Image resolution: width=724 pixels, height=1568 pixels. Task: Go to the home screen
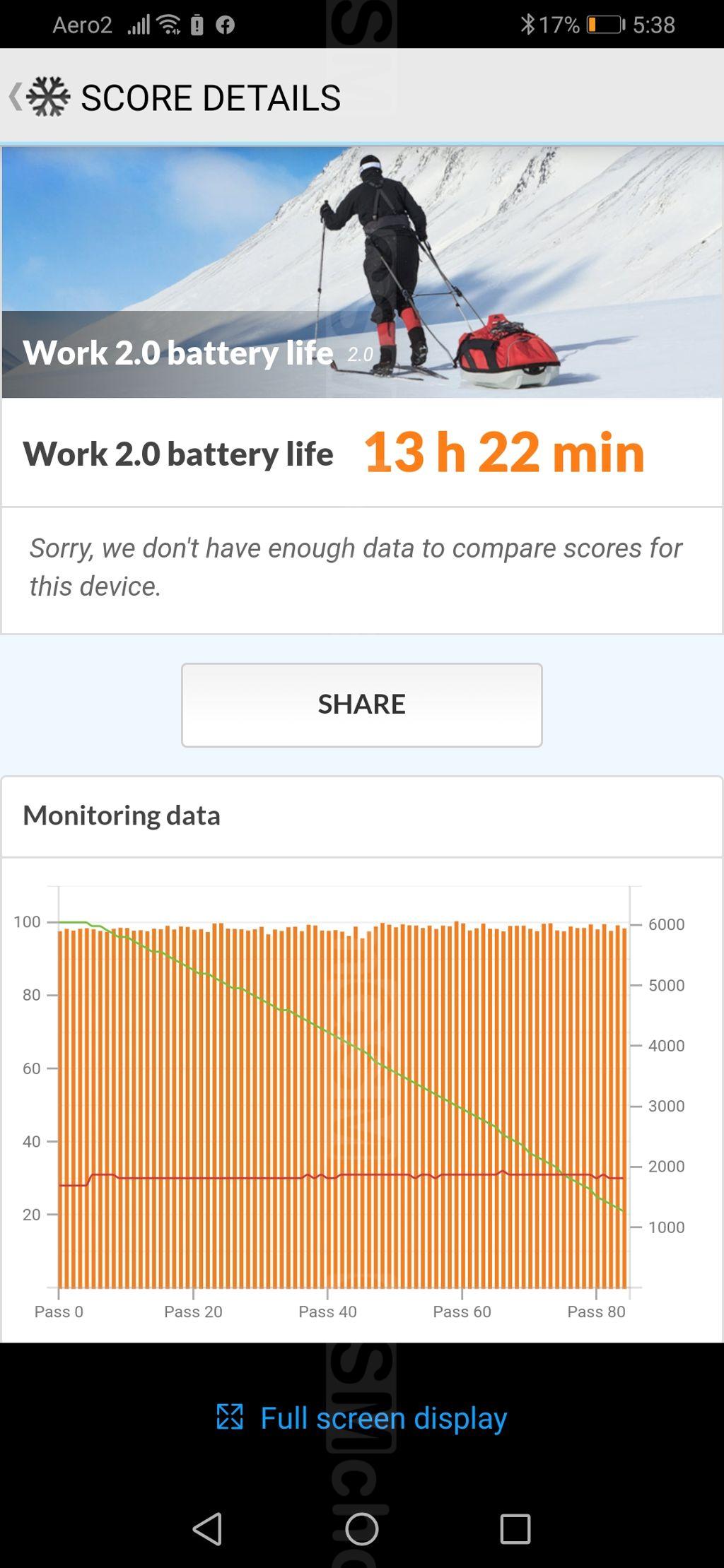point(361,1529)
